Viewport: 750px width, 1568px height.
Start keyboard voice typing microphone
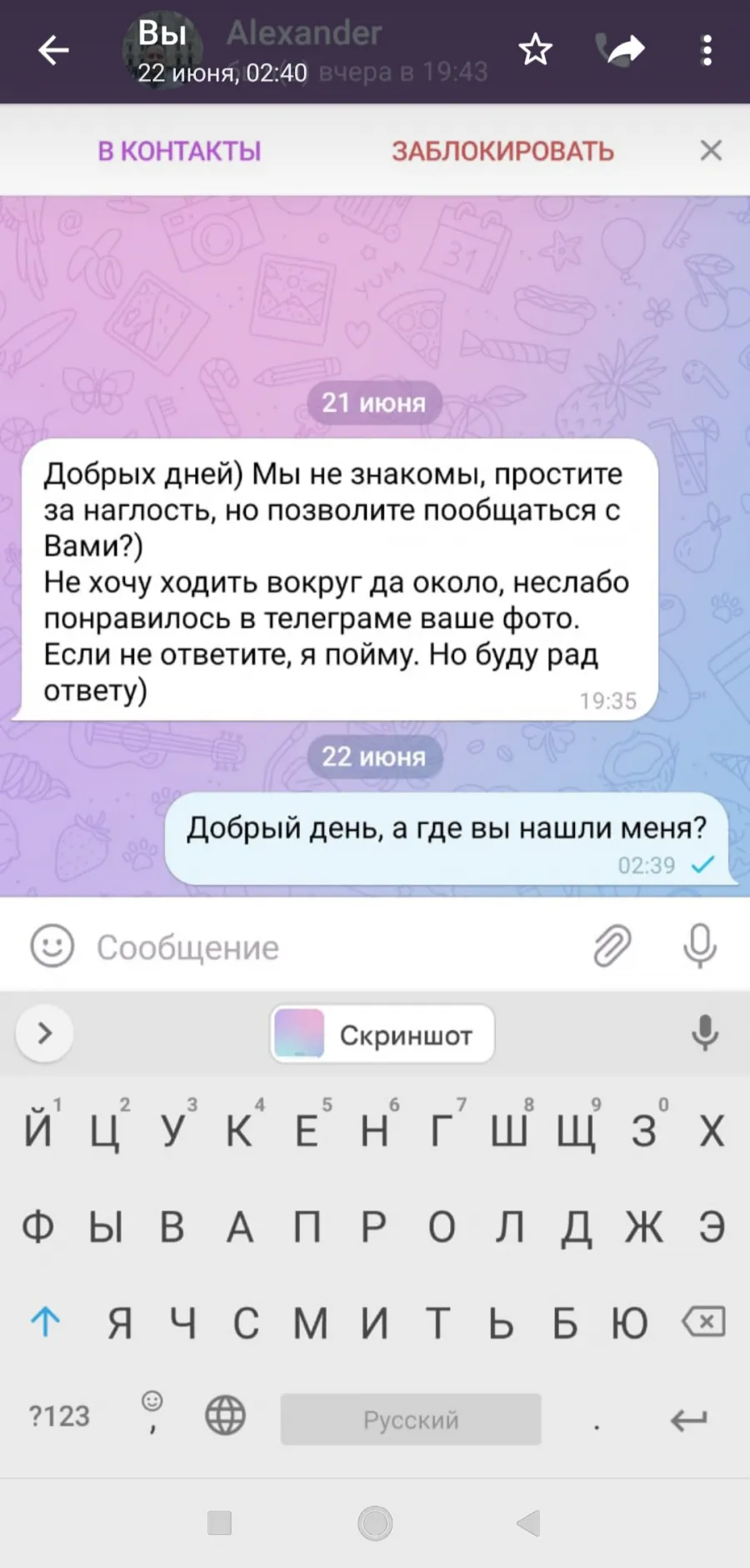click(x=705, y=1033)
